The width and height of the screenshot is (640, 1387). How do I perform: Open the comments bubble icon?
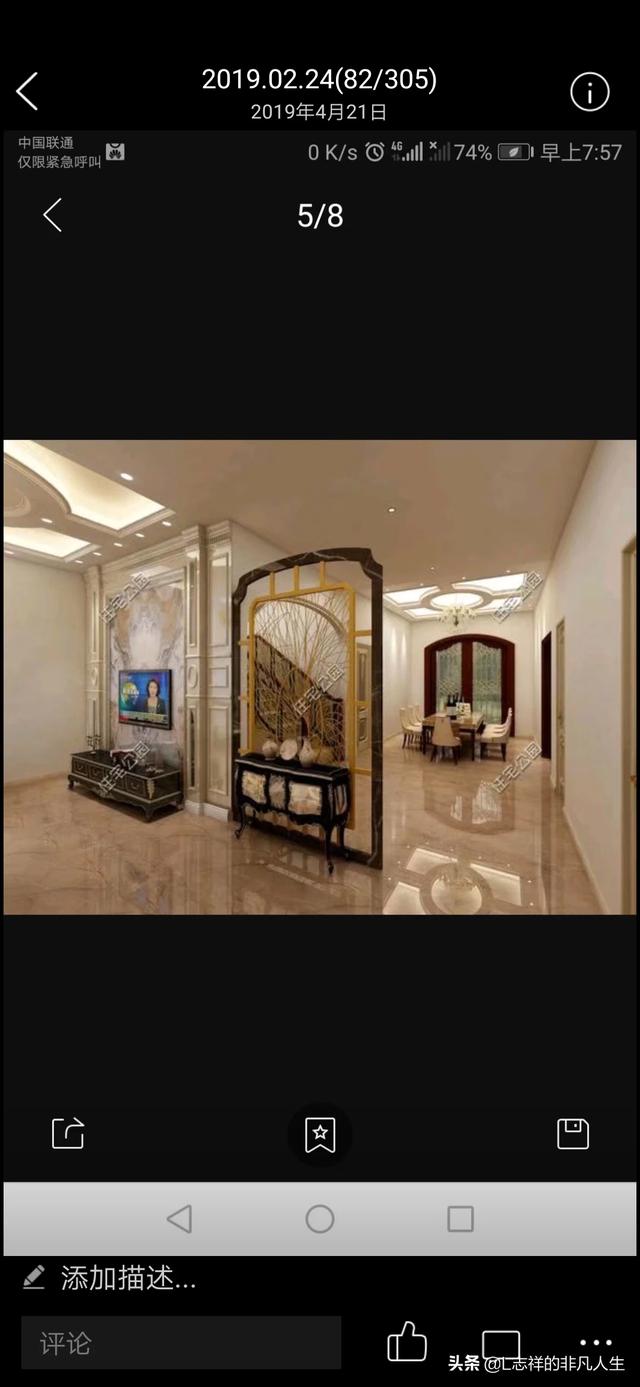(x=500, y=1343)
